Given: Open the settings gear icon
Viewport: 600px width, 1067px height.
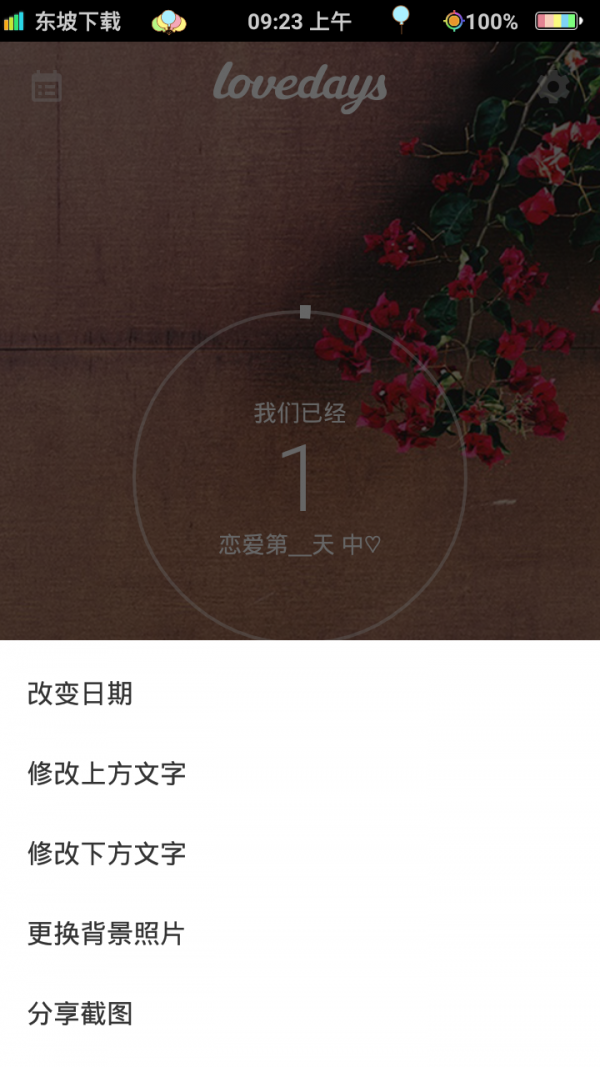Looking at the screenshot, I should tap(554, 87).
